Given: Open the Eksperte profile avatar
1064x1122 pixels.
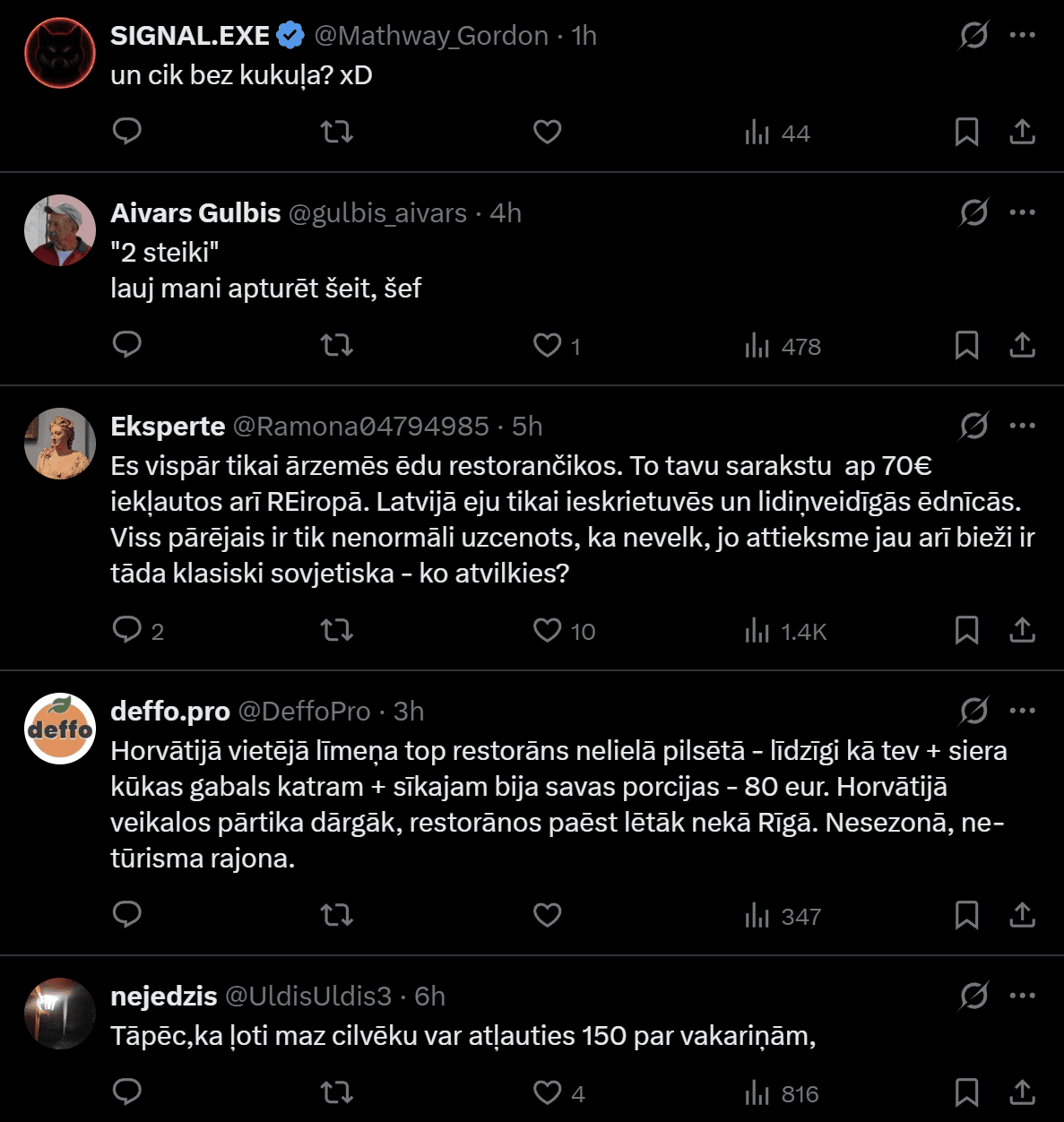Looking at the screenshot, I should point(60,444).
